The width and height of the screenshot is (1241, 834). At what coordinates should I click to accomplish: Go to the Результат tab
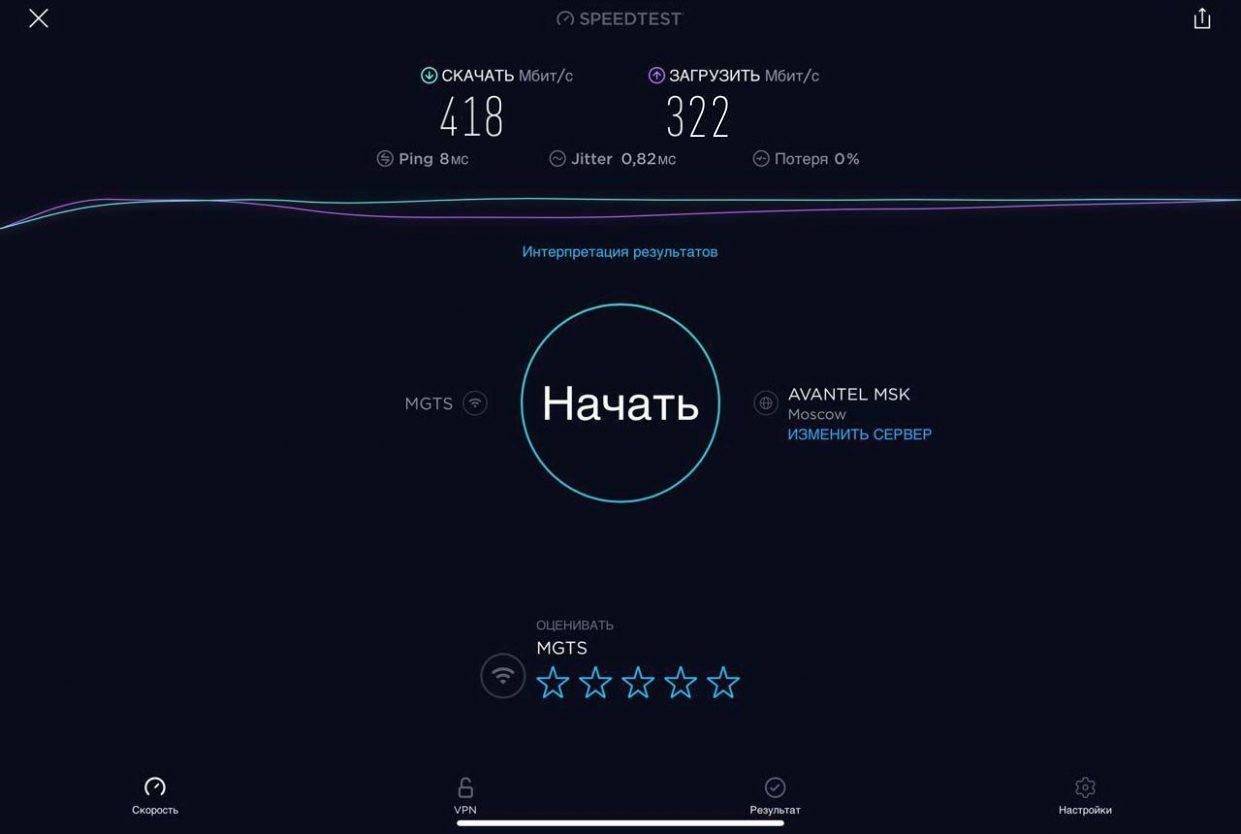pos(775,795)
